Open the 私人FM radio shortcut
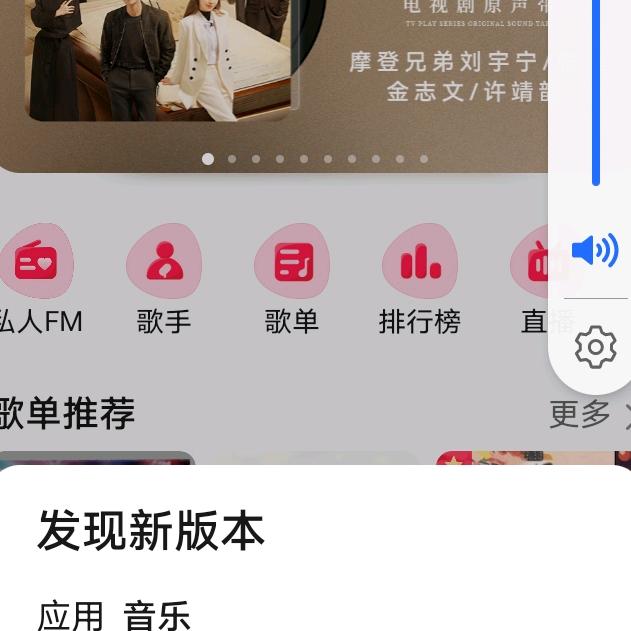The image size is (631, 631). click(x=37, y=278)
